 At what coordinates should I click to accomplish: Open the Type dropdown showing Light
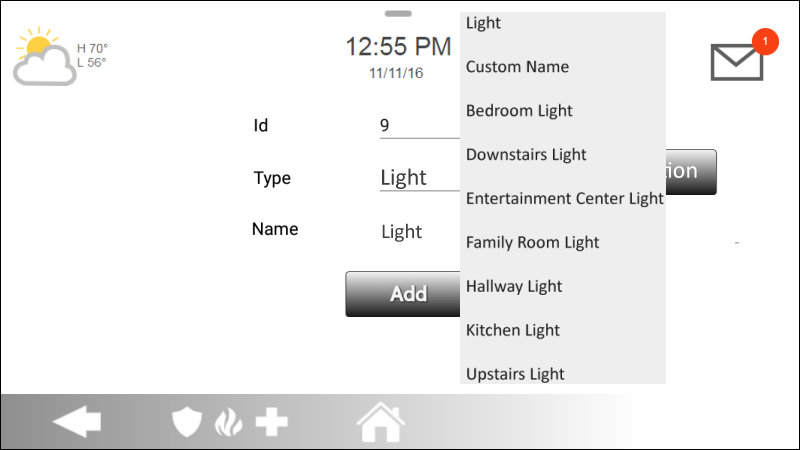[x=415, y=178]
